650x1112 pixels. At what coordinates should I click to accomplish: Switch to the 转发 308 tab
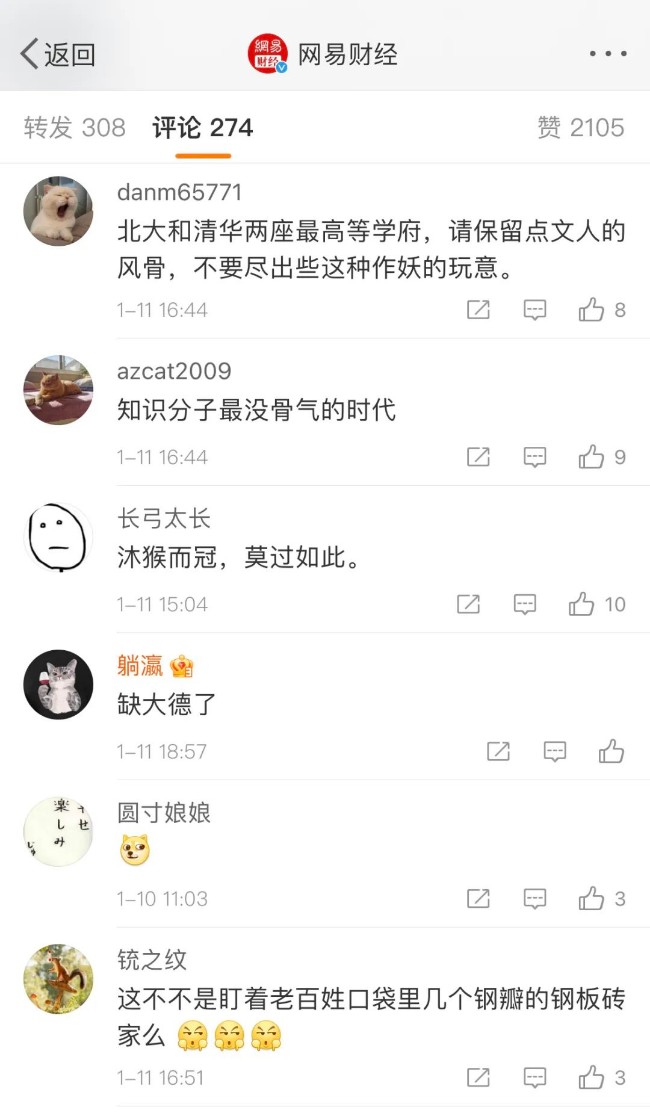(75, 128)
